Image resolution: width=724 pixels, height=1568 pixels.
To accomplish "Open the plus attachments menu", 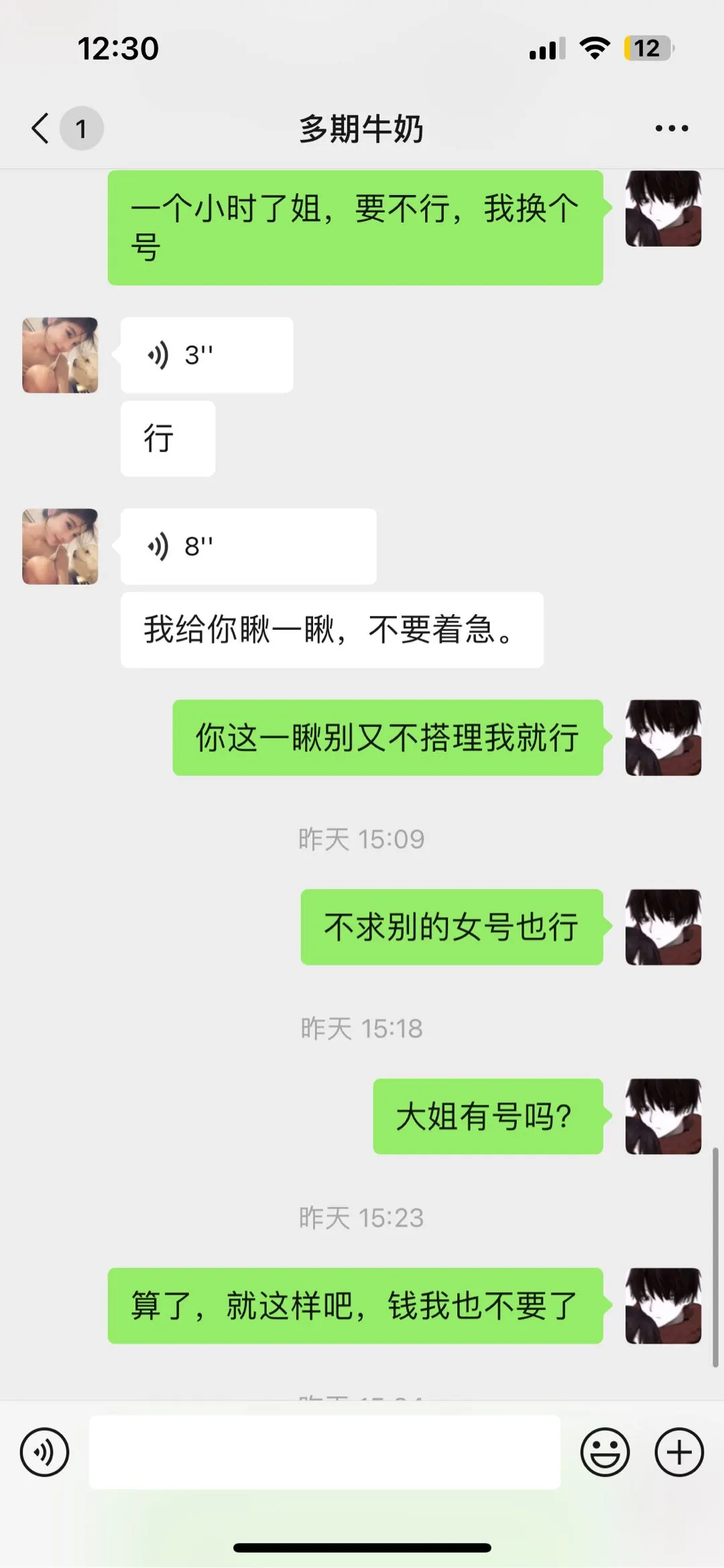I will tap(678, 1453).
